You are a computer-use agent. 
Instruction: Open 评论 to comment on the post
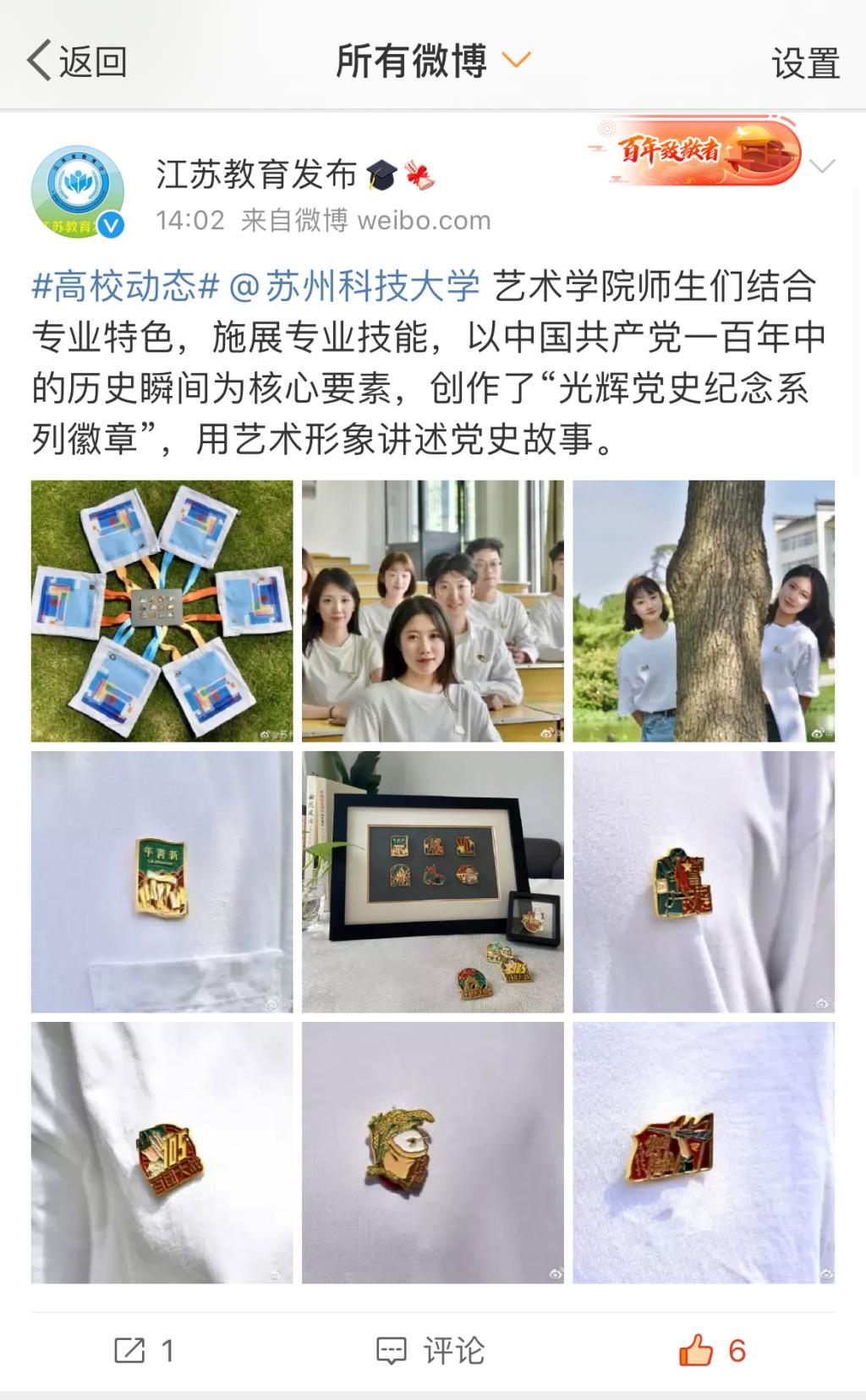pos(431,1351)
